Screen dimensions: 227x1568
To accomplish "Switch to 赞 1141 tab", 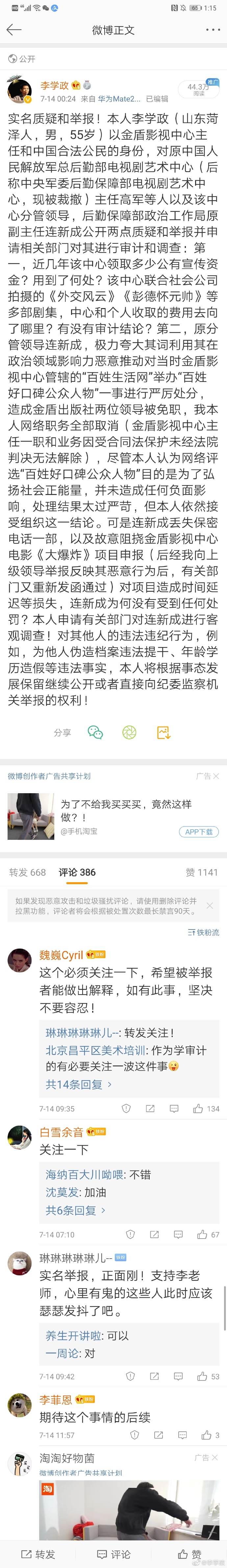I will tap(201, 872).
